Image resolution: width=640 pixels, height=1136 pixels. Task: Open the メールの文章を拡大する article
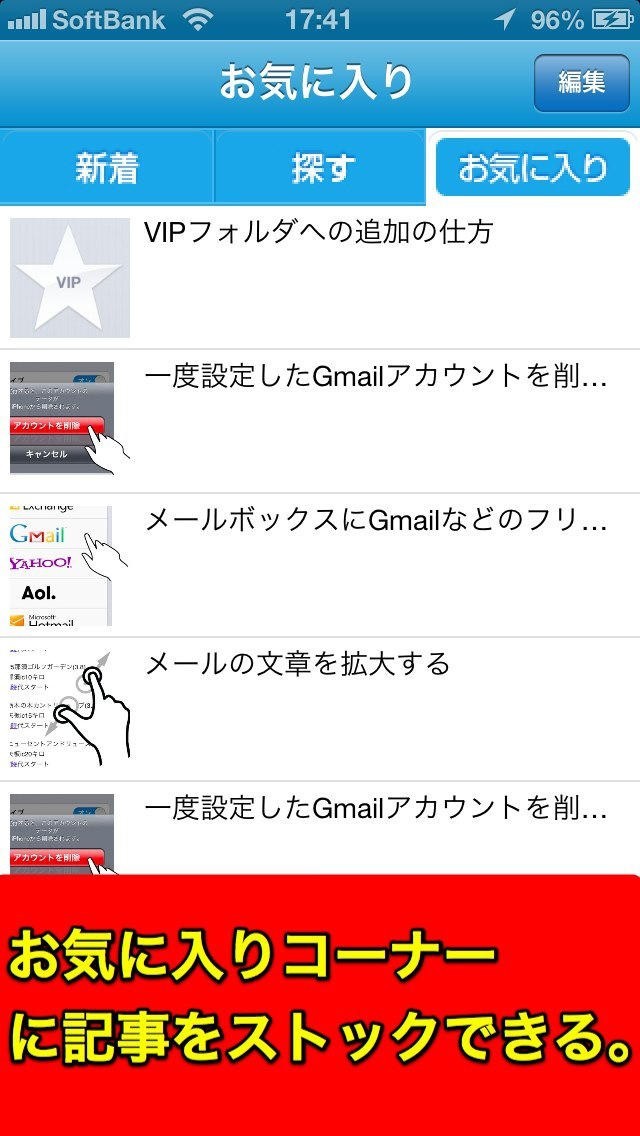pos(320,709)
